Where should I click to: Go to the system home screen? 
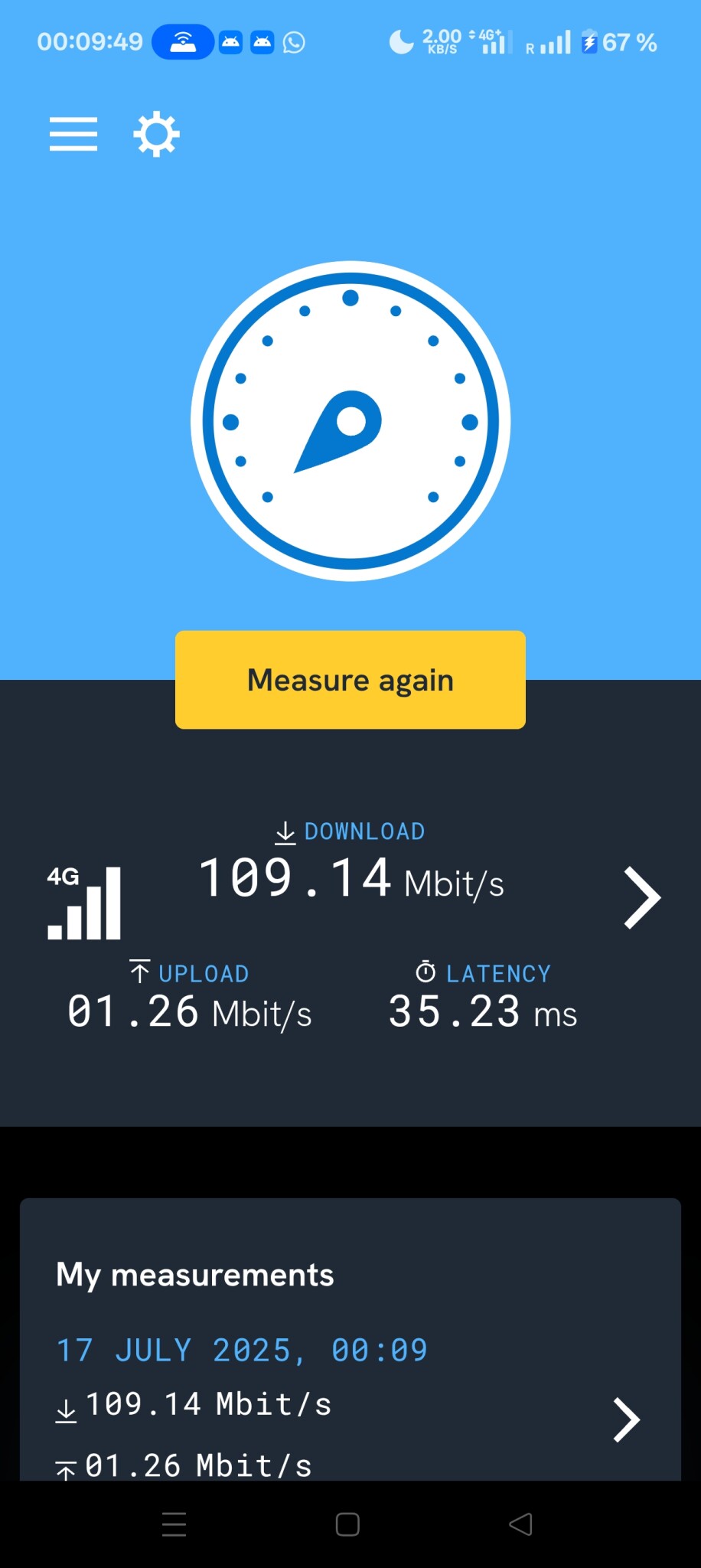coord(347,1524)
